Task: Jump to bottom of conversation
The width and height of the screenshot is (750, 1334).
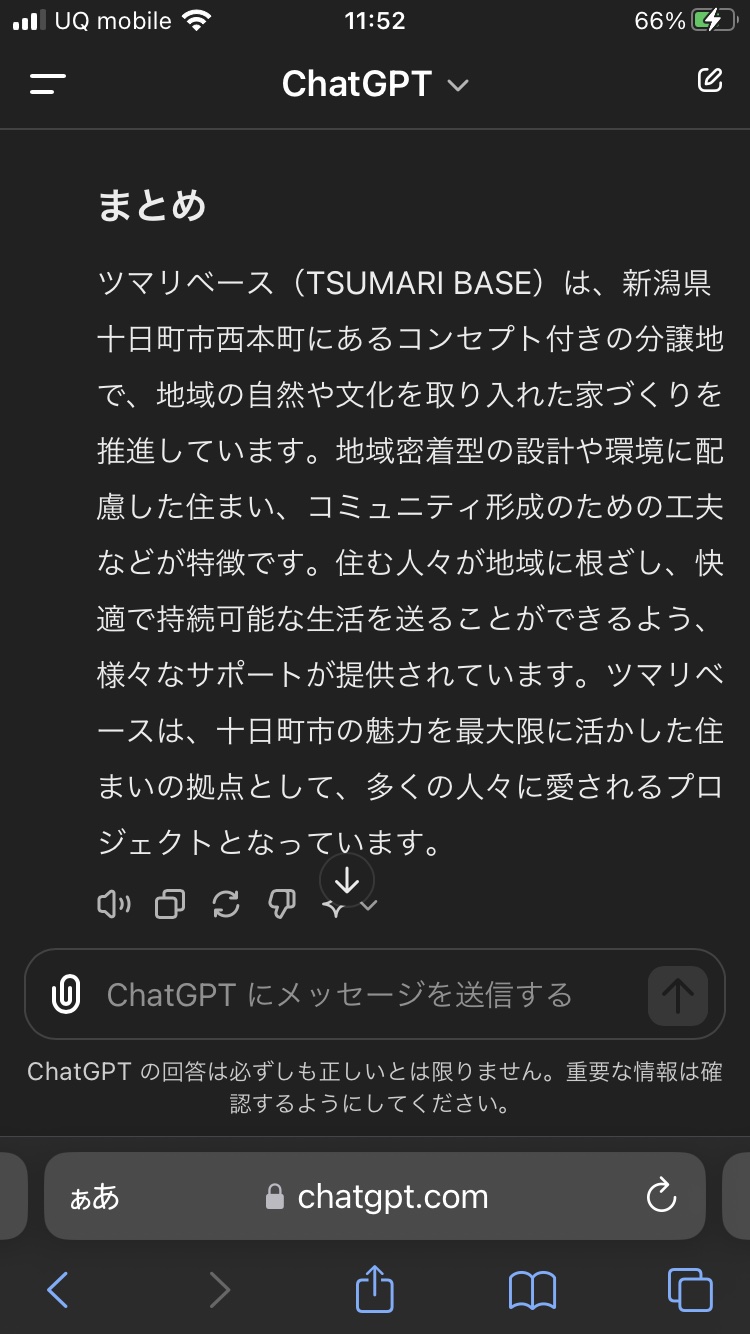Action: coord(347,881)
